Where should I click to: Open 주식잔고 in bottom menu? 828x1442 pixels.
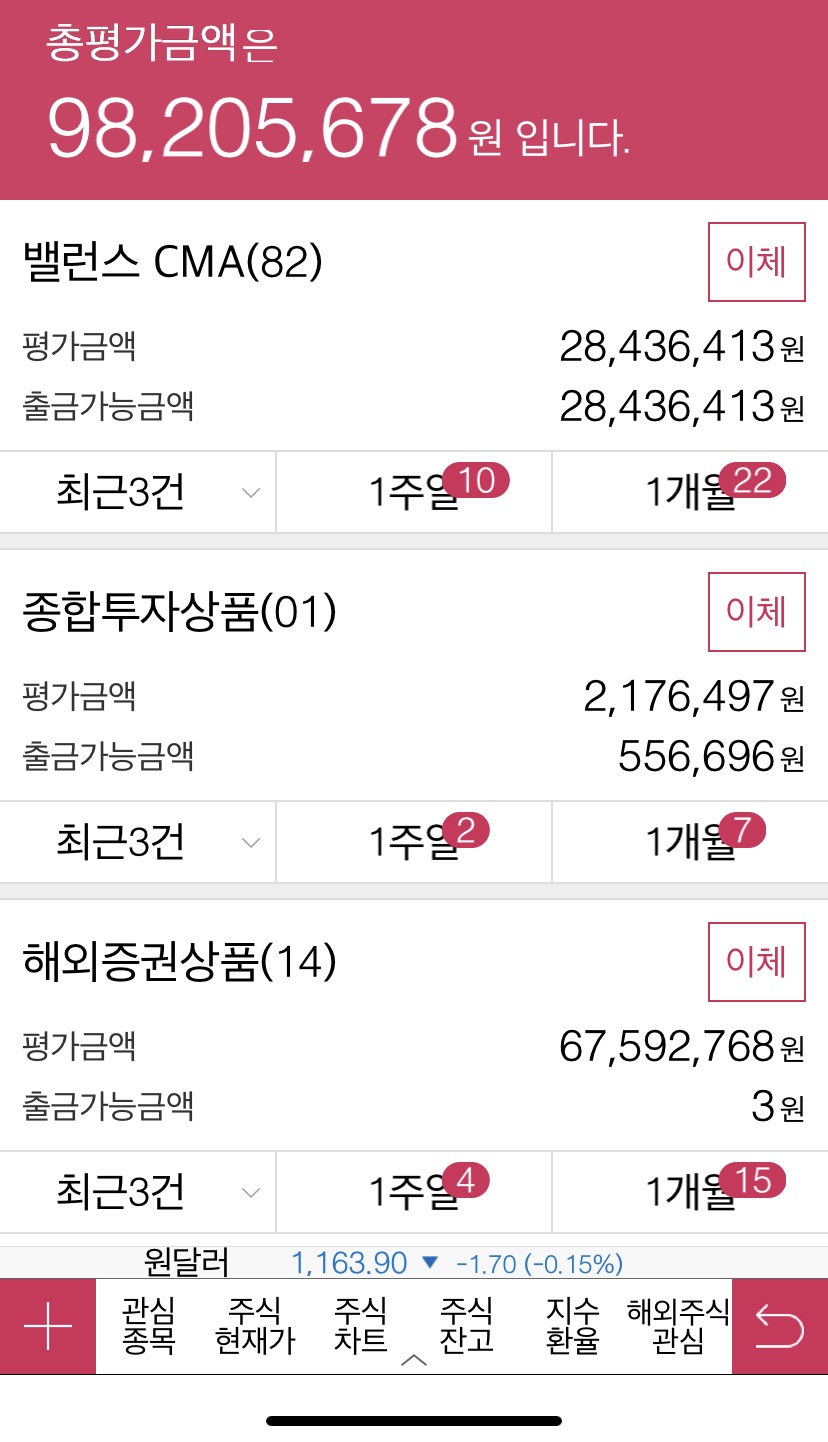pyautogui.click(x=467, y=1326)
